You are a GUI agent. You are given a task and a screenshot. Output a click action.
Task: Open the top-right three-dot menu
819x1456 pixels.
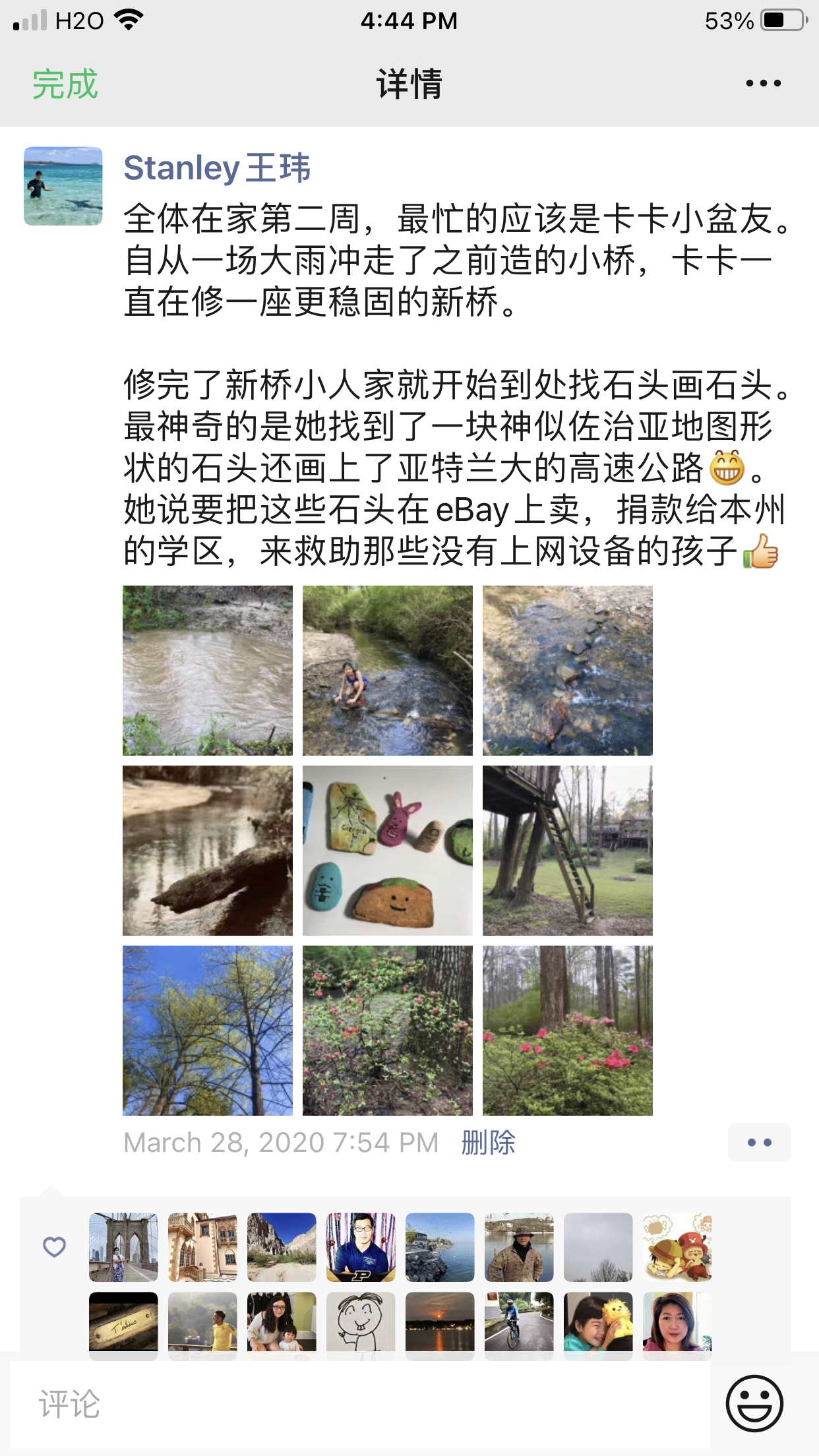763,84
